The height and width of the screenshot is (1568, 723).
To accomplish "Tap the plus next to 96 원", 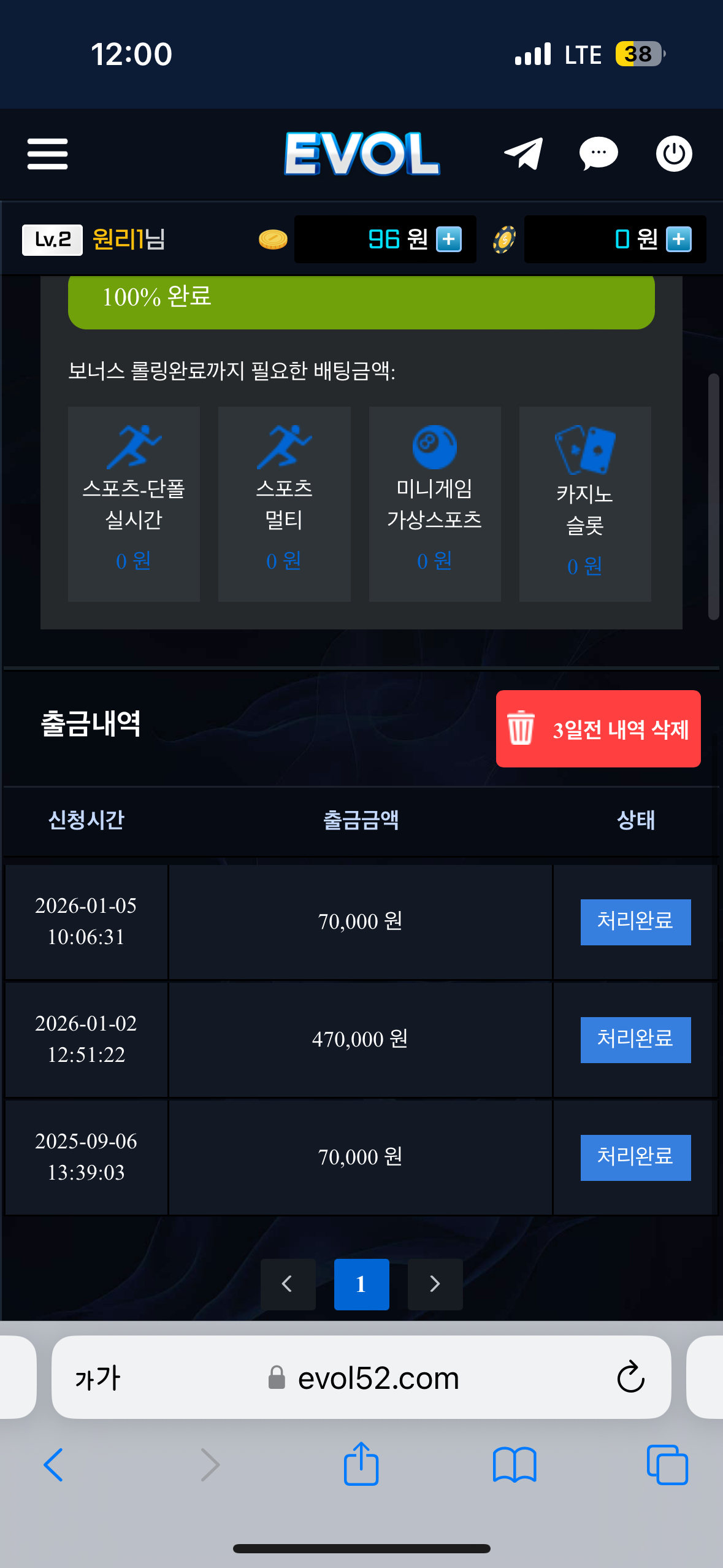I will (x=449, y=239).
